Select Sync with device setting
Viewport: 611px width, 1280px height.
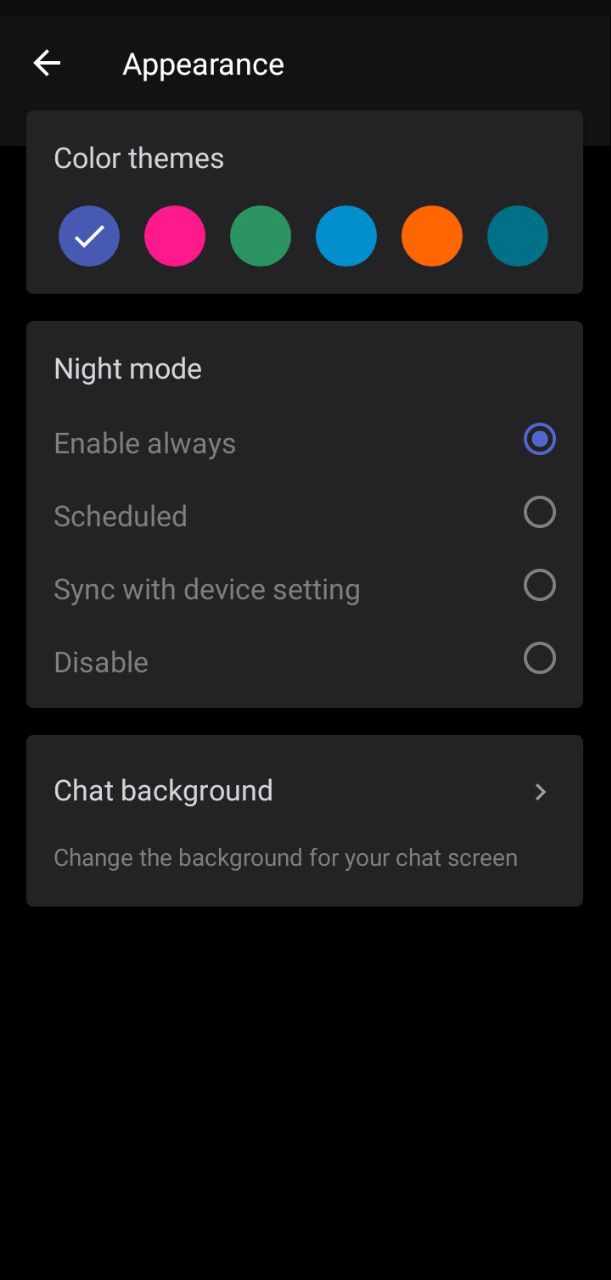click(539, 585)
